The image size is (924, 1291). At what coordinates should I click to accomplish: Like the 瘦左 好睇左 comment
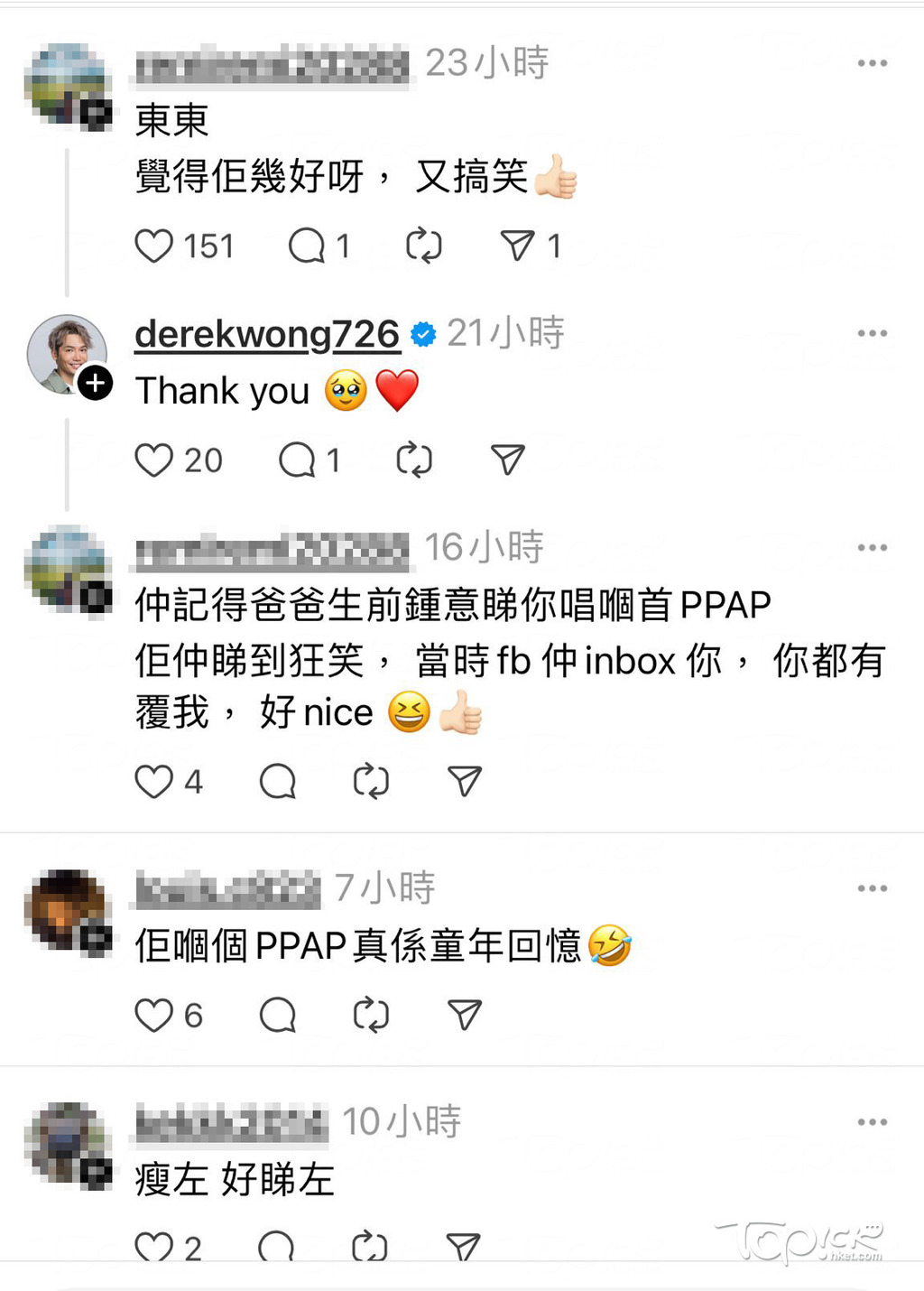tap(154, 1248)
